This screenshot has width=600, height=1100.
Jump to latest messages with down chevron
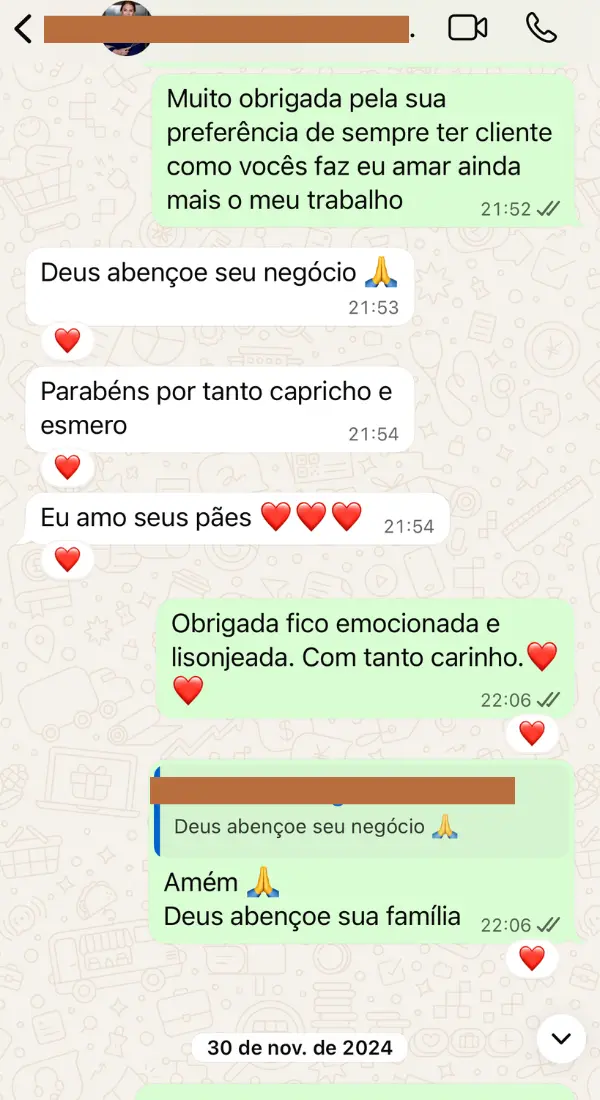coord(561,1039)
